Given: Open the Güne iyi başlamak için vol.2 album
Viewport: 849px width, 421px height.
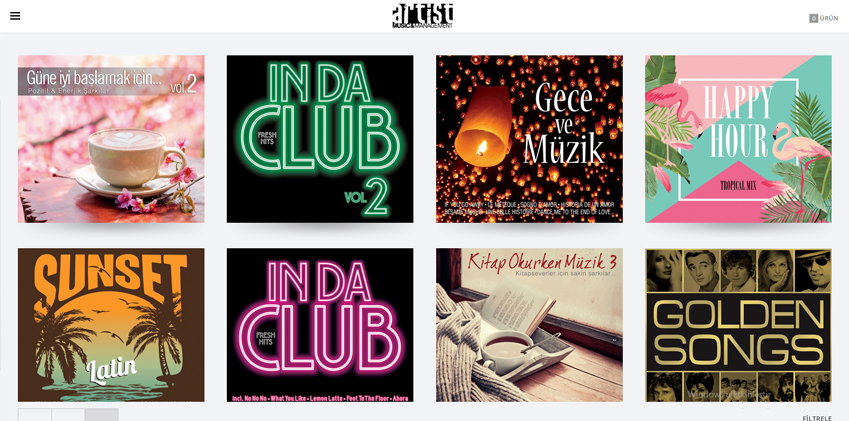Looking at the screenshot, I should click(x=111, y=139).
